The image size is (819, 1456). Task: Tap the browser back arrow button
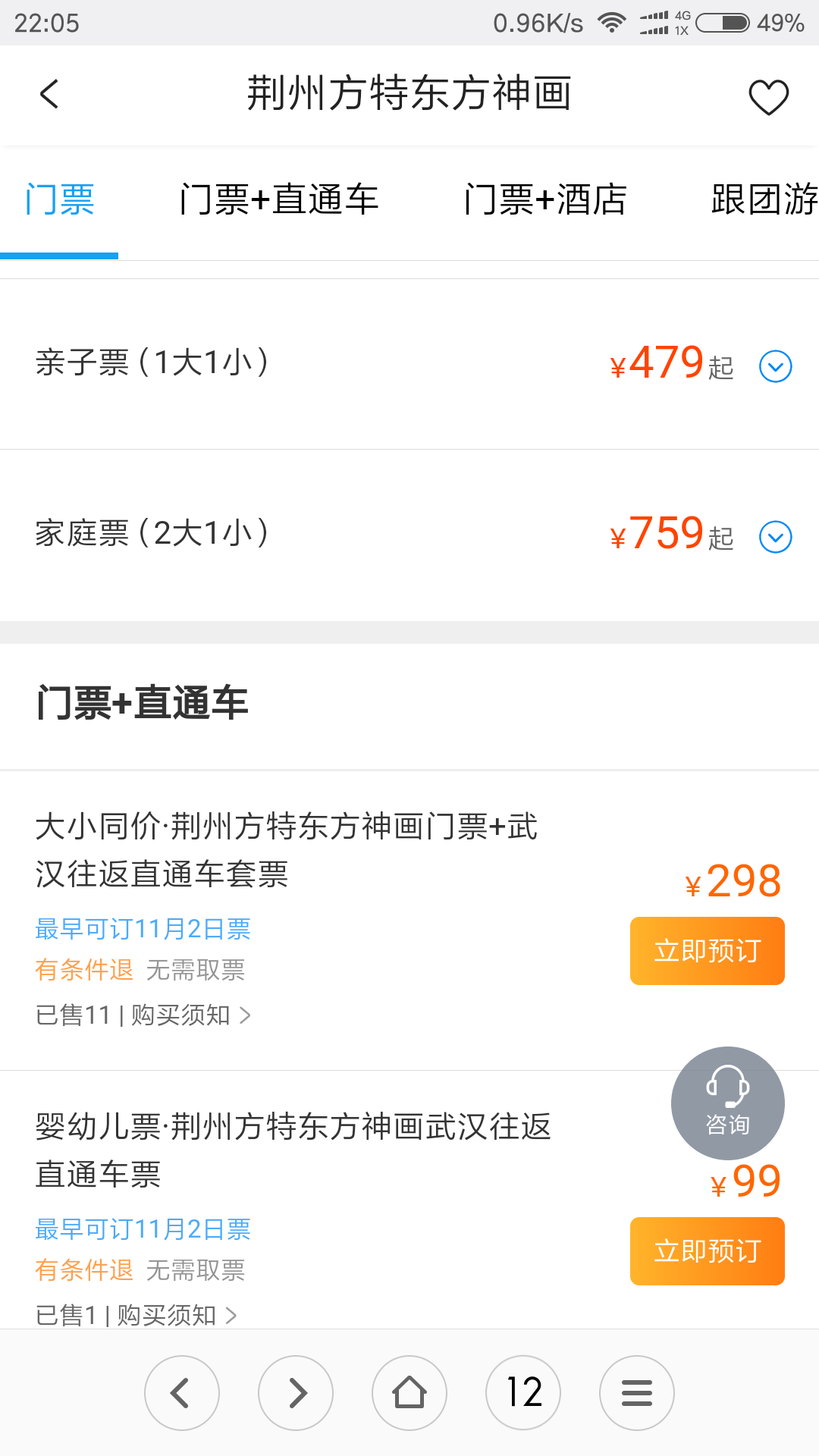click(182, 1393)
